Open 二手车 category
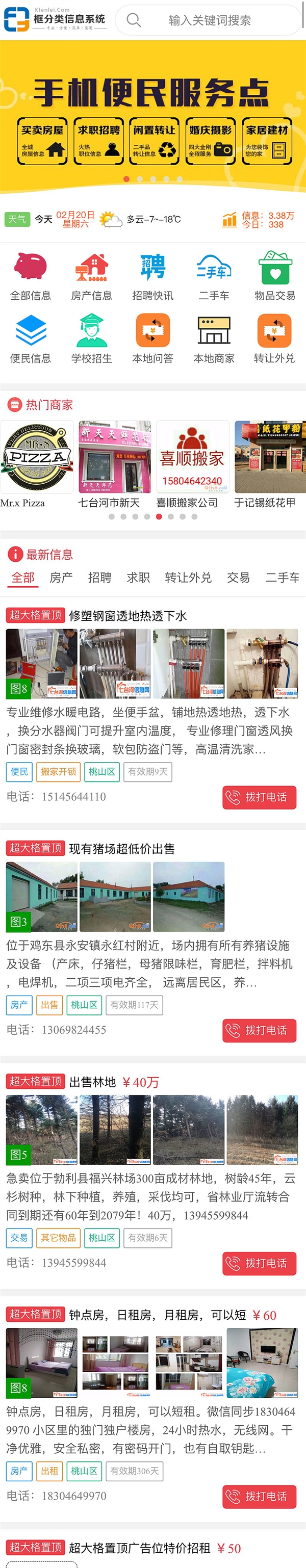 214,277
